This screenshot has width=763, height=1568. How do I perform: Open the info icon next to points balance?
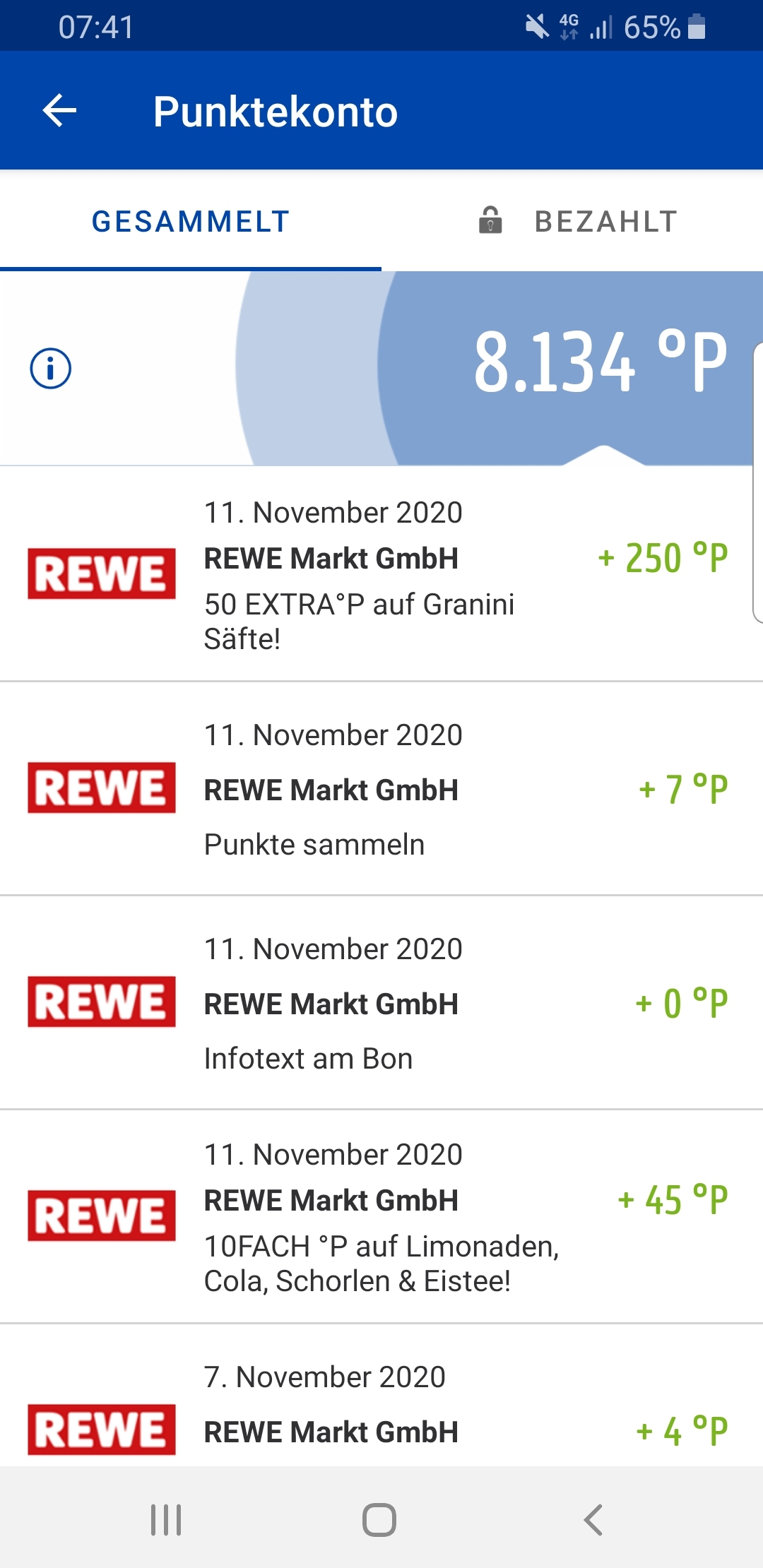[50, 368]
